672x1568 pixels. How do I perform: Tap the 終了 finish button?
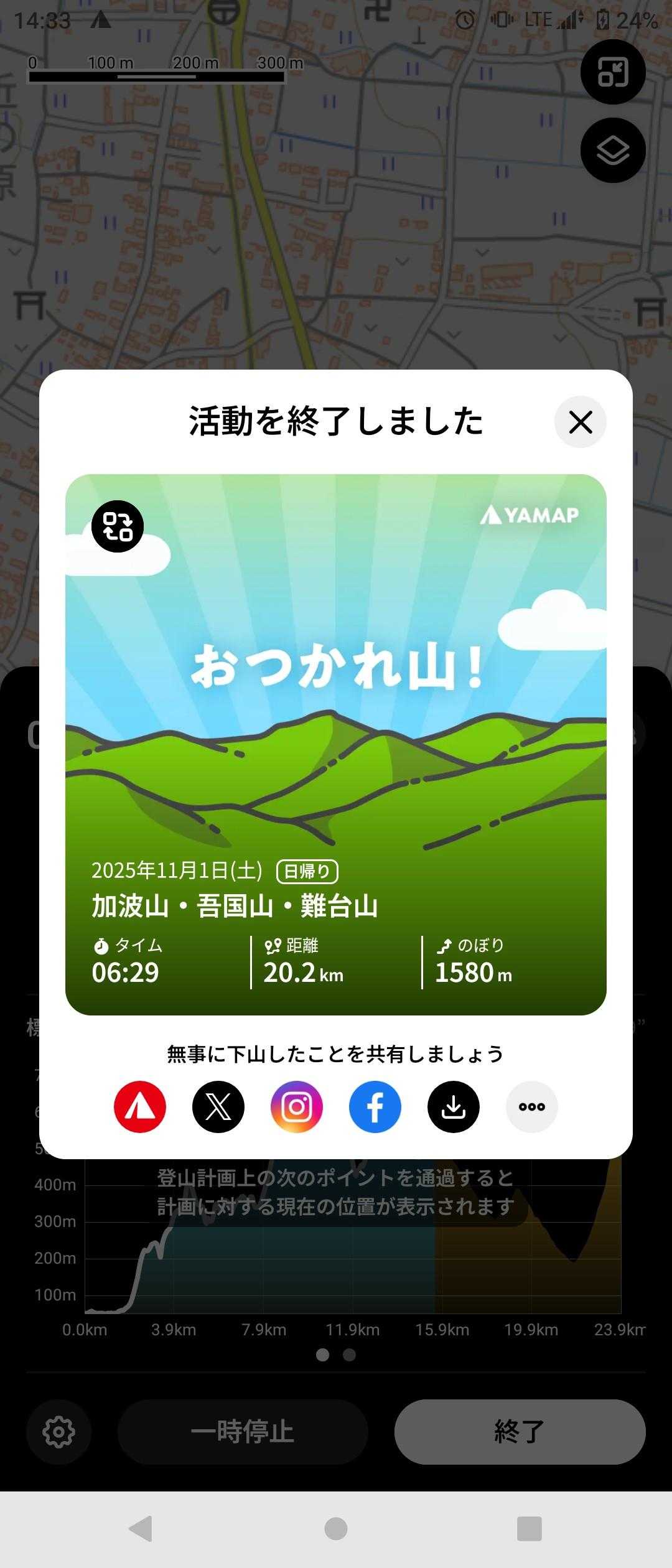tap(520, 1432)
